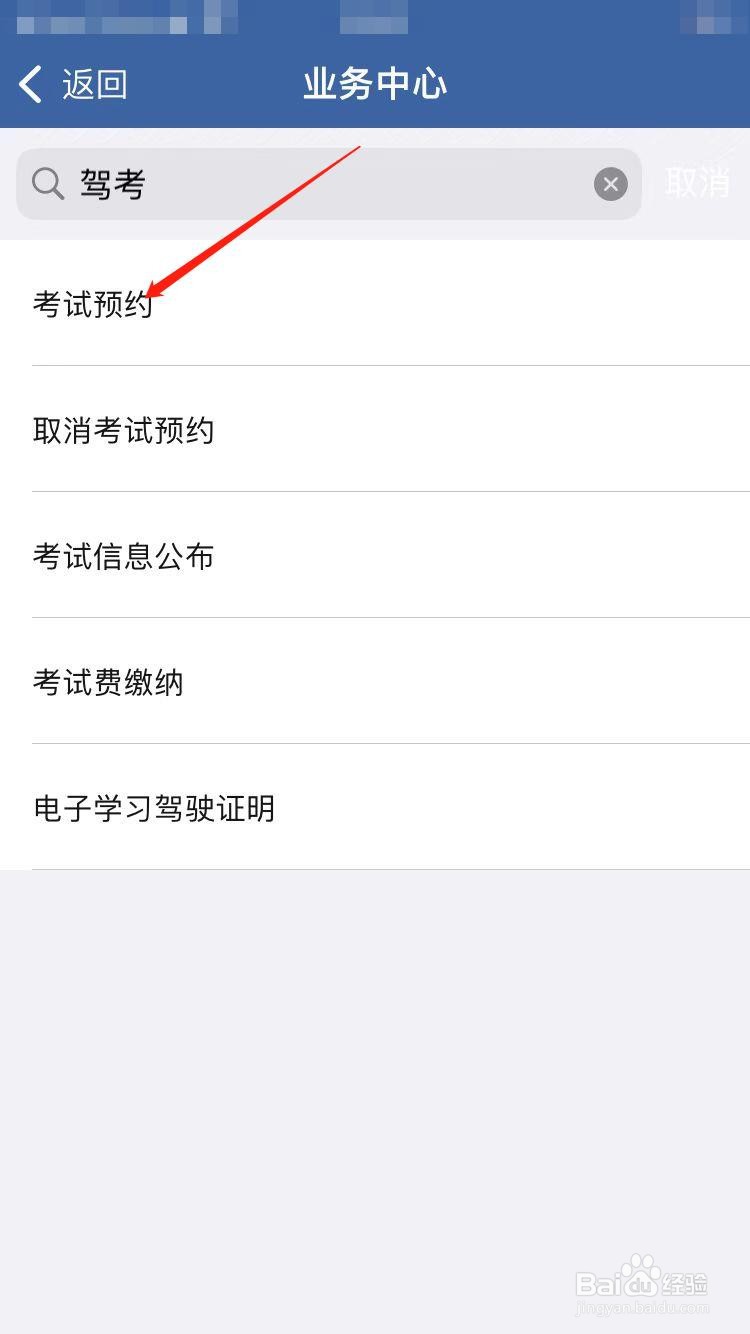This screenshot has width=750, height=1334.
Task: Click the clear (x) icon in search bar
Action: (610, 183)
